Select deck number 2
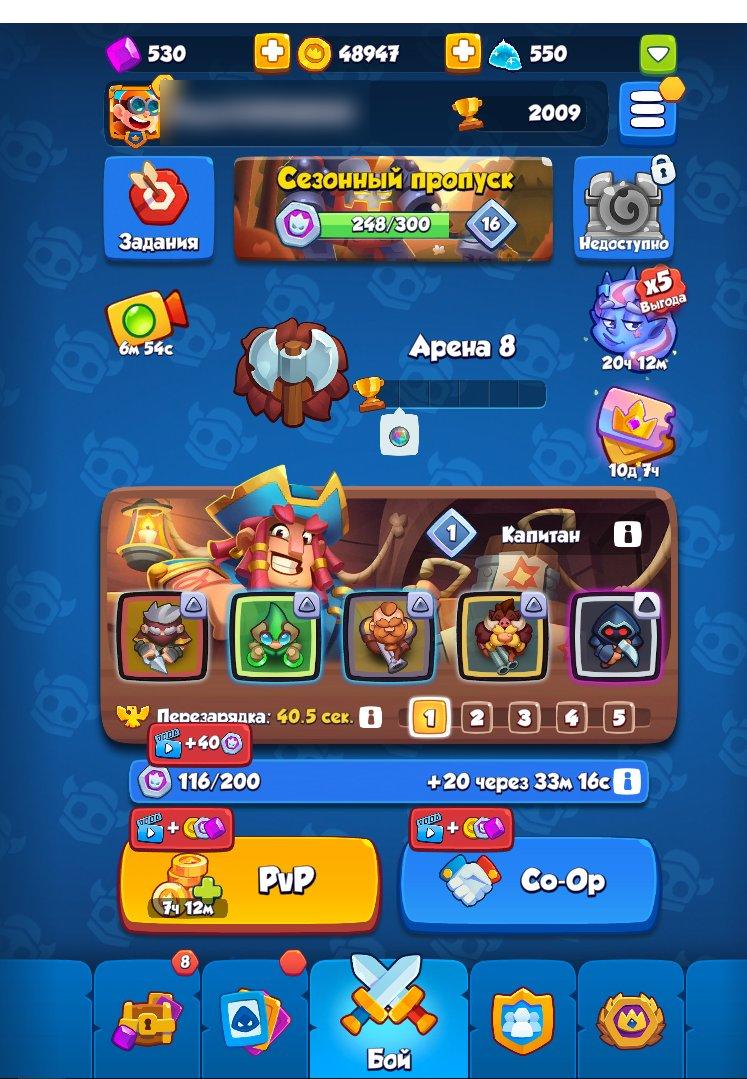This screenshot has width=747, height=1079. click(476, 717)
